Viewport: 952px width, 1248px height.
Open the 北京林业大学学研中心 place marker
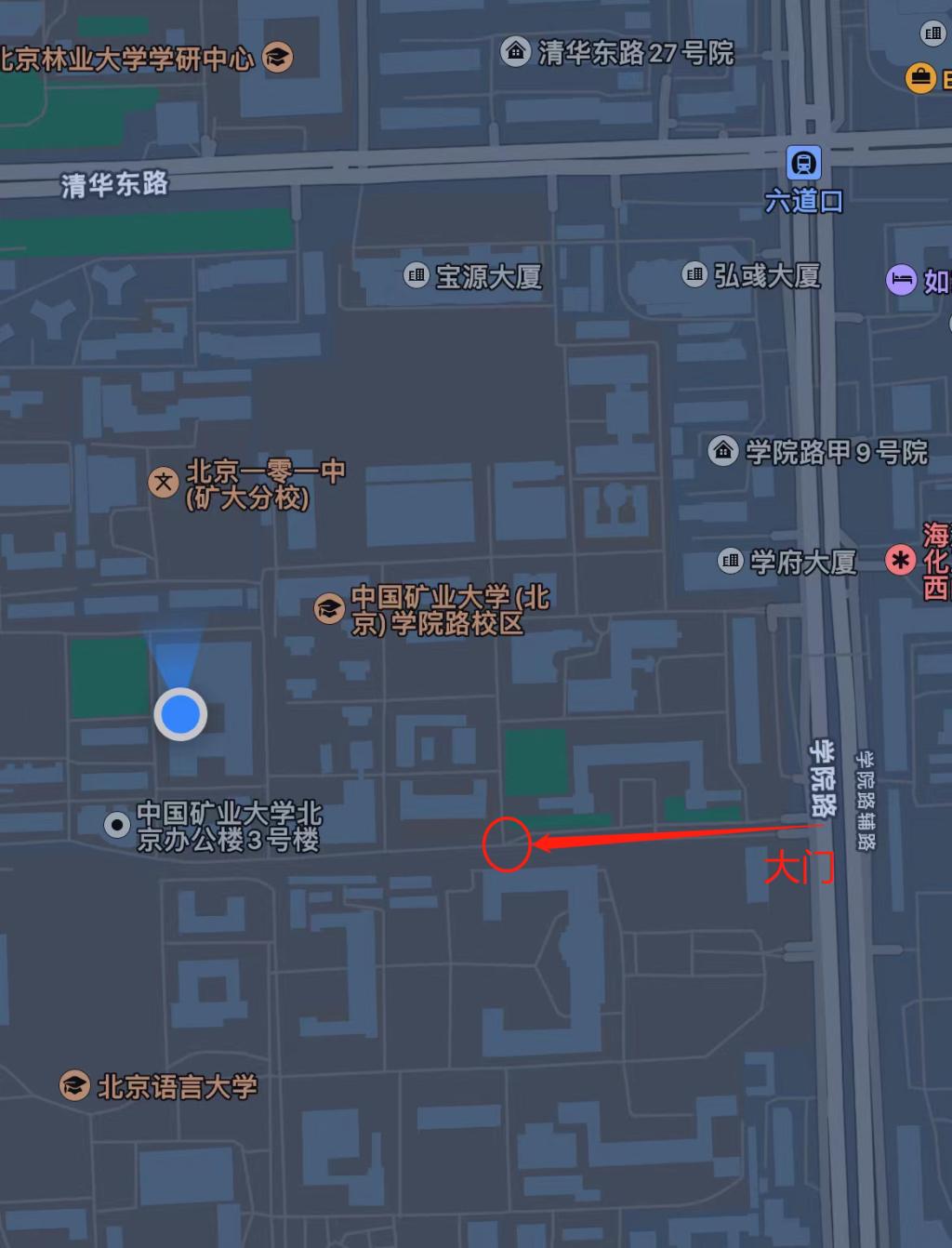point(277,58)
